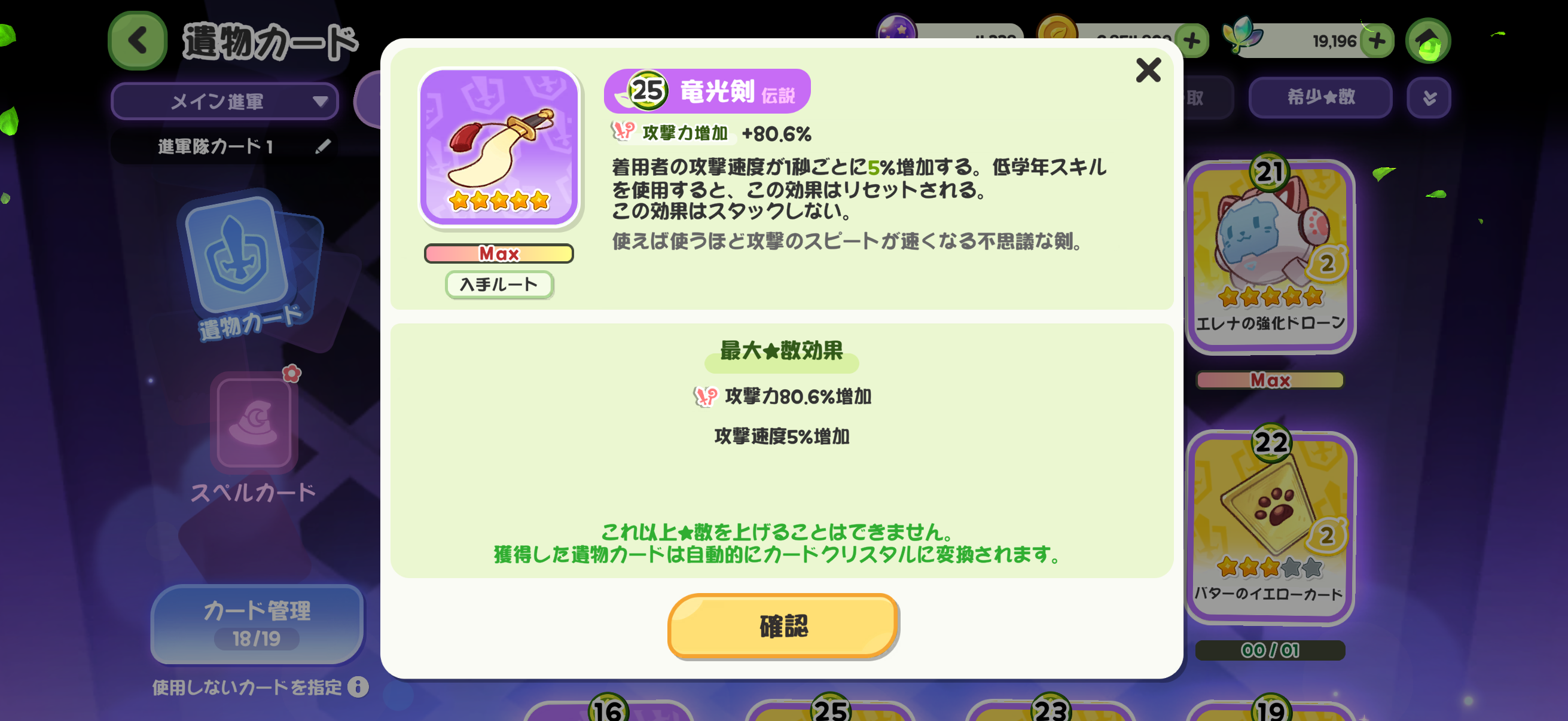Edit the 進軍隊カード1 name with pencil

[322, 146]
